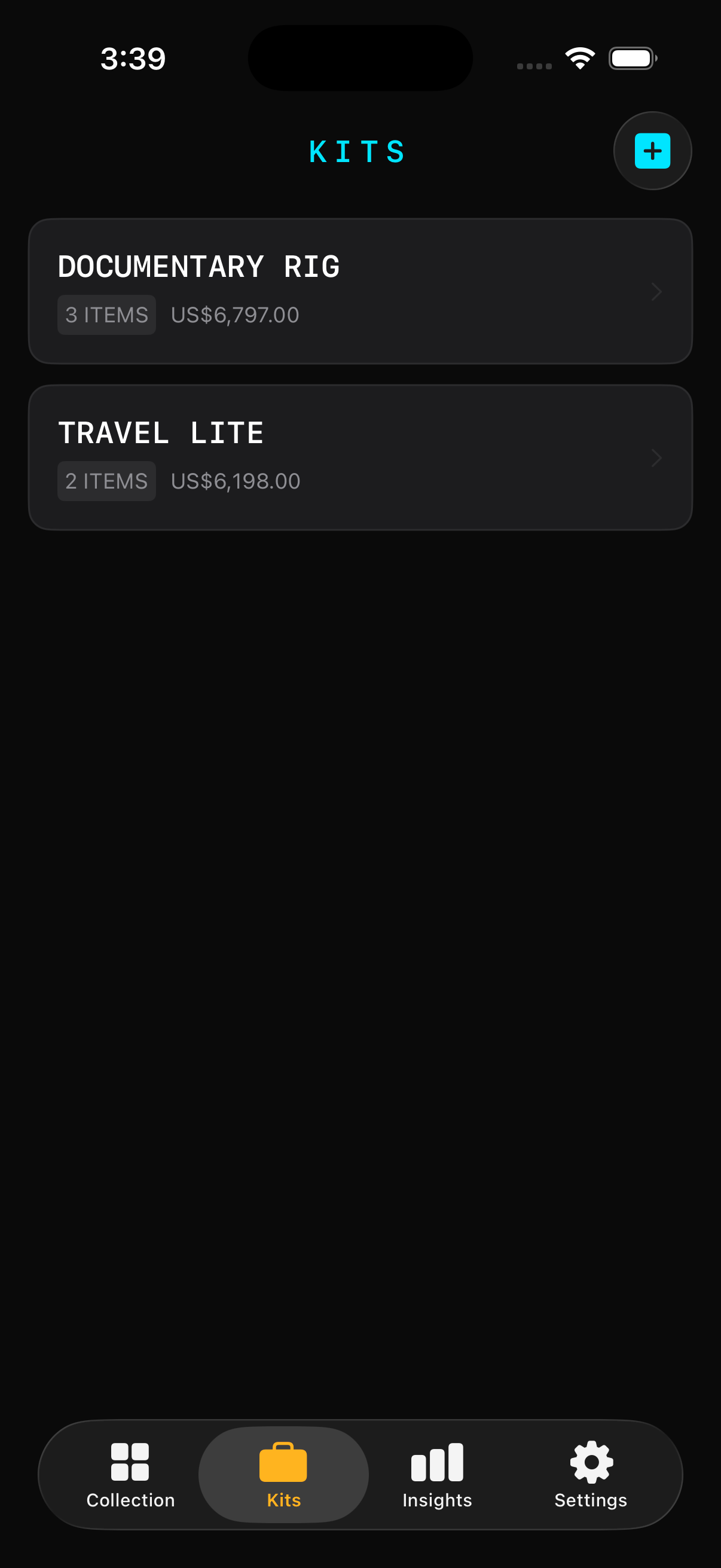721x1568 pixels.
Task: Add a new kit with the plus button
Action: point(652,151)
